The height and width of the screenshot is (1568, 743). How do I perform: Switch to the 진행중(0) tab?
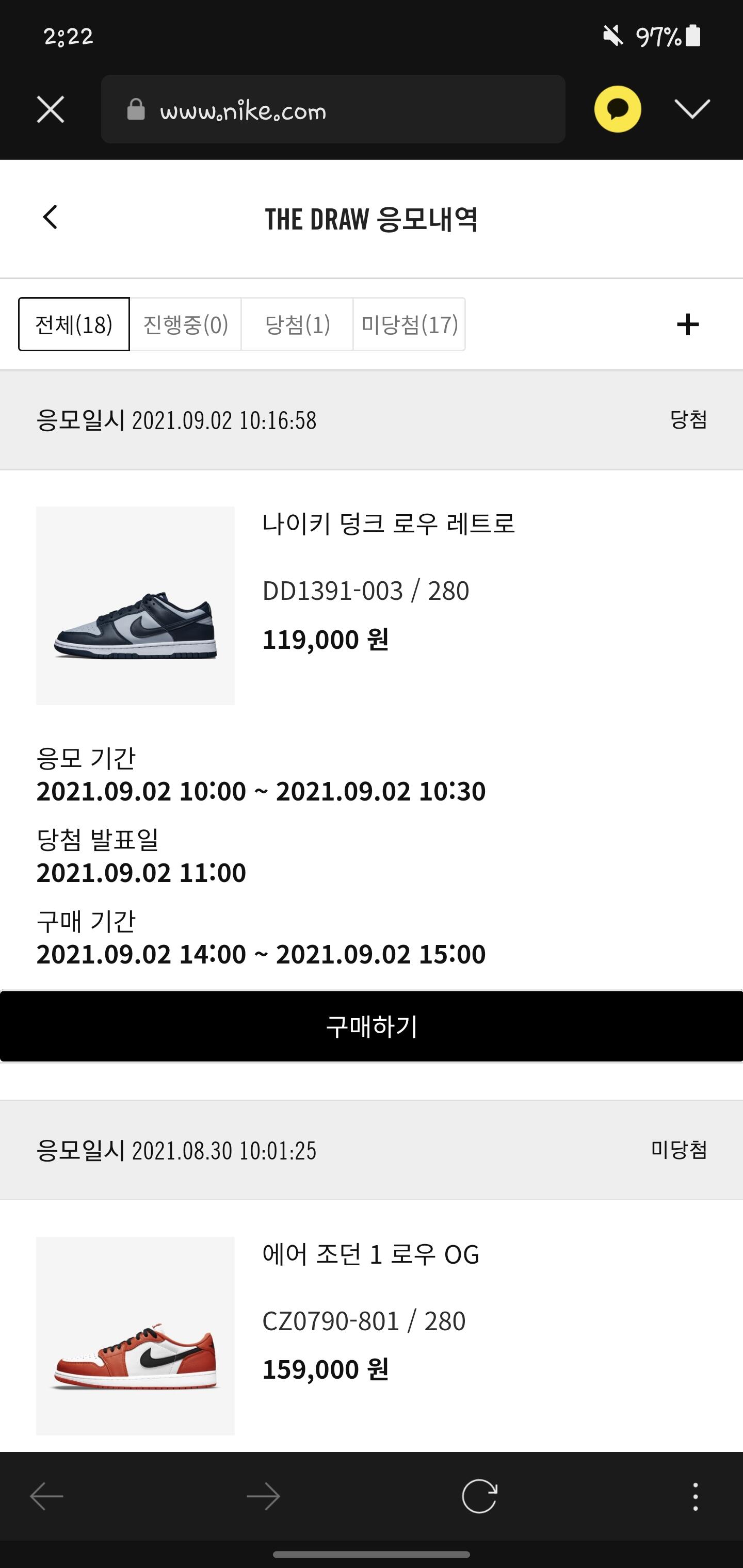(185, 324)
